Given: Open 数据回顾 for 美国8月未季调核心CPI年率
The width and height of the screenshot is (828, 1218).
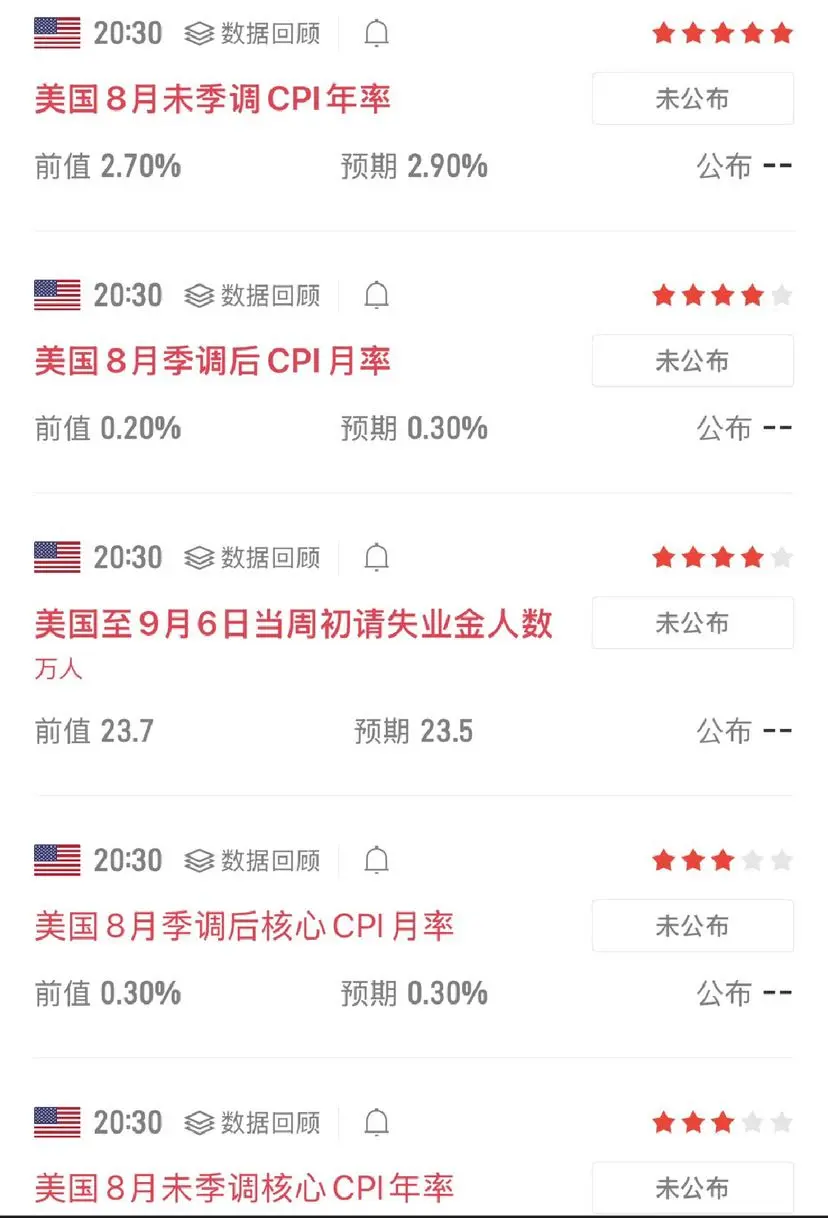Looking at the screenshot, I should [253, 1122].
